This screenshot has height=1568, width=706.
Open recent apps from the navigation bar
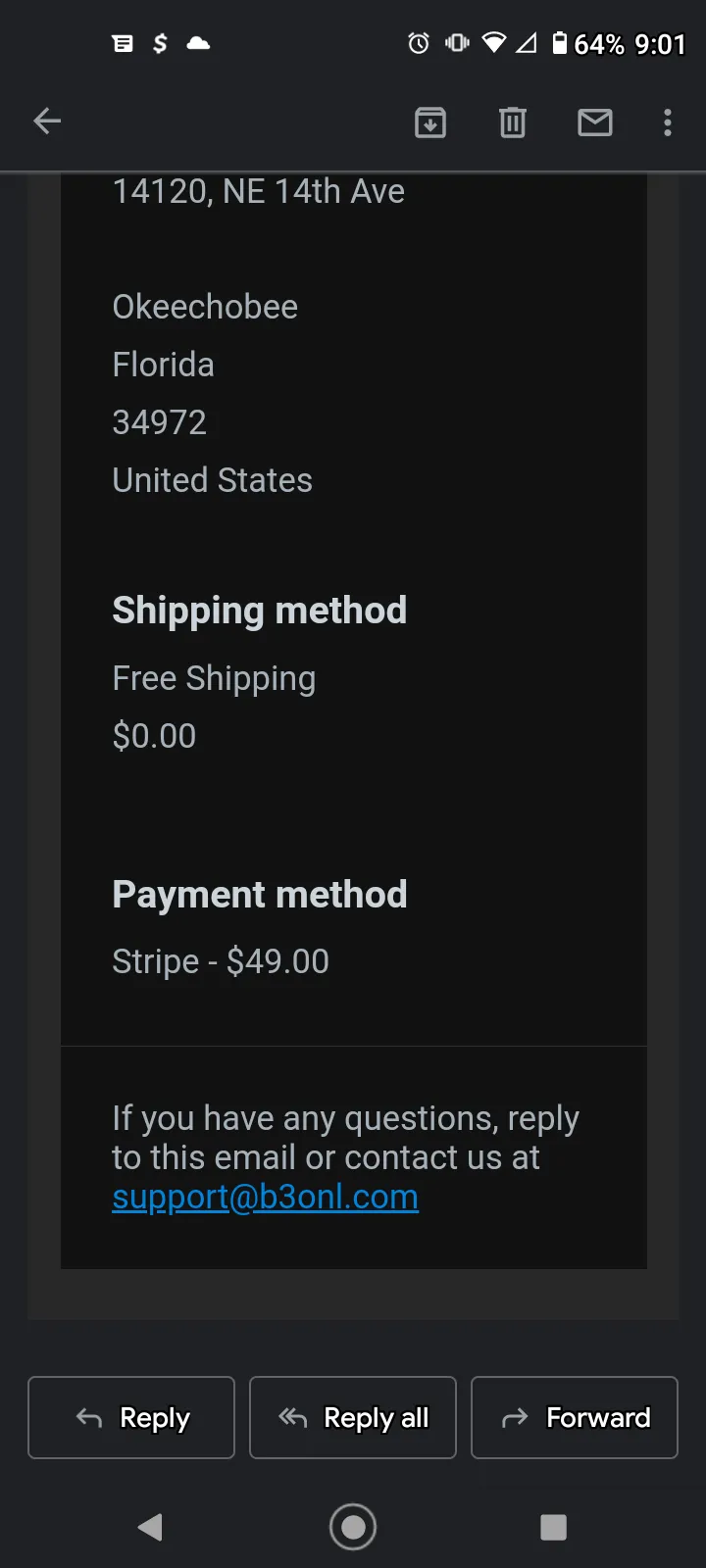[554, 1527]
